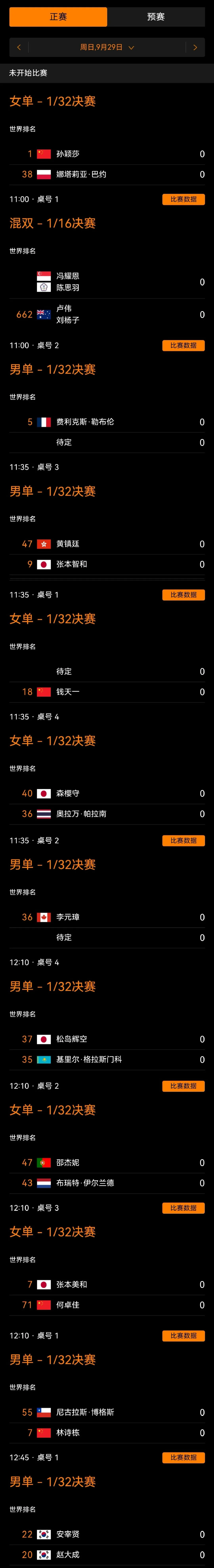The image size is (214, 1568).
Task: View 比赛数据 for 松岛辉空 vs 基里尔·格拉斯门科
Action: (183, 1086)
